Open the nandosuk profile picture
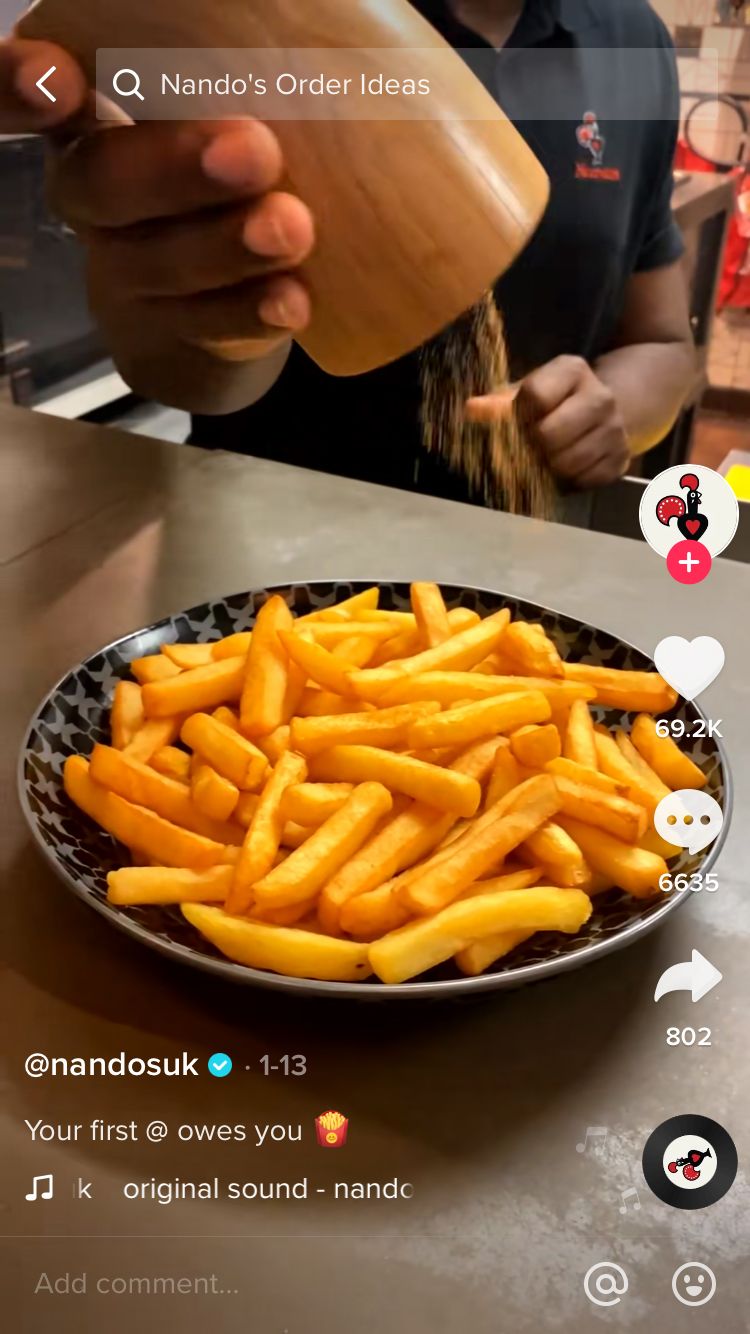Screen dimensions: 750x1334 click(688, 512)
